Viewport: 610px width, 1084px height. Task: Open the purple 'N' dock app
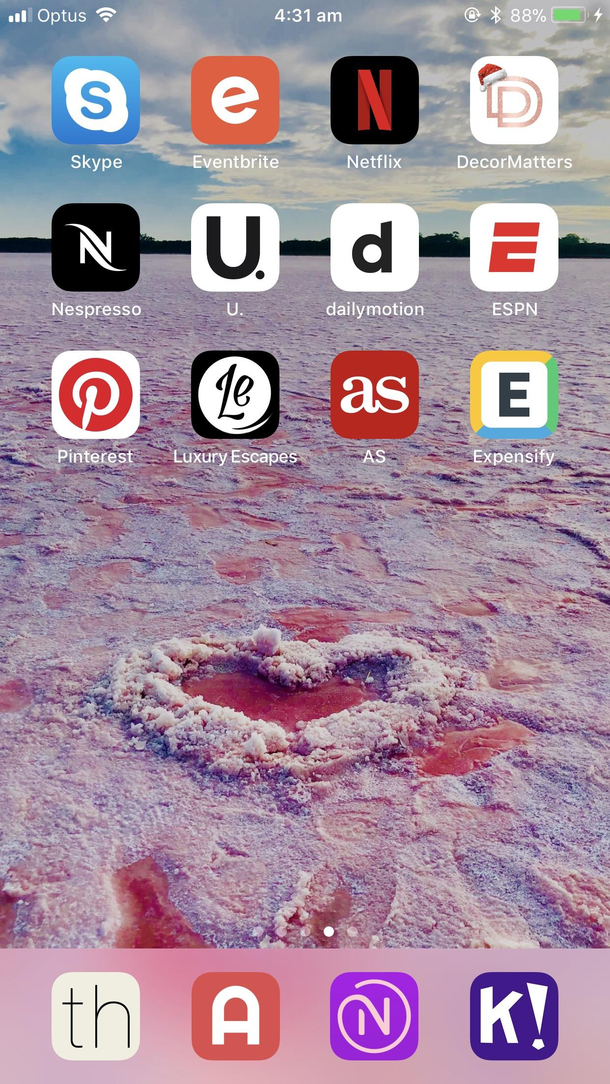point(374,1015)
